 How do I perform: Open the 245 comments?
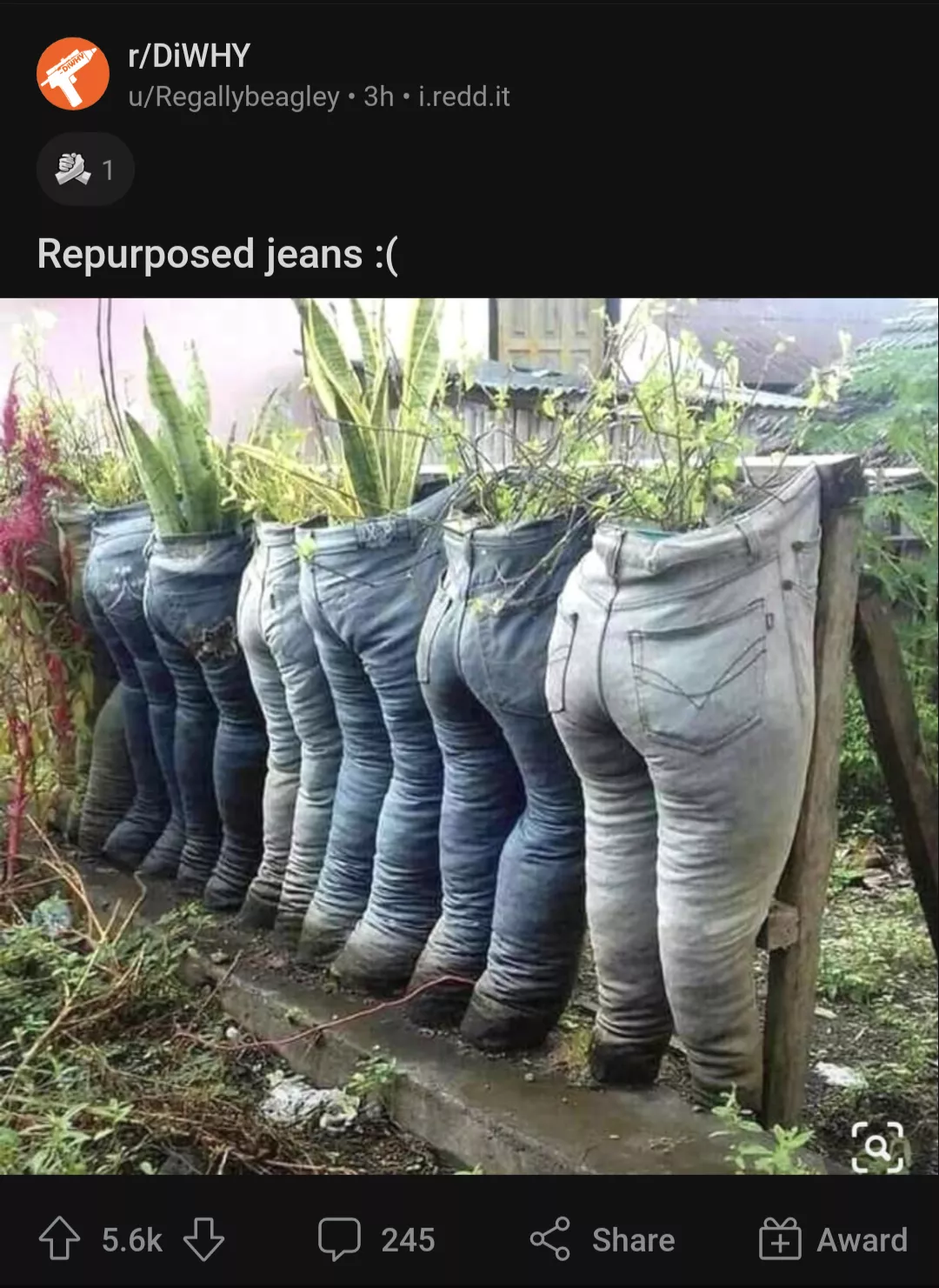pos(376,1239)
